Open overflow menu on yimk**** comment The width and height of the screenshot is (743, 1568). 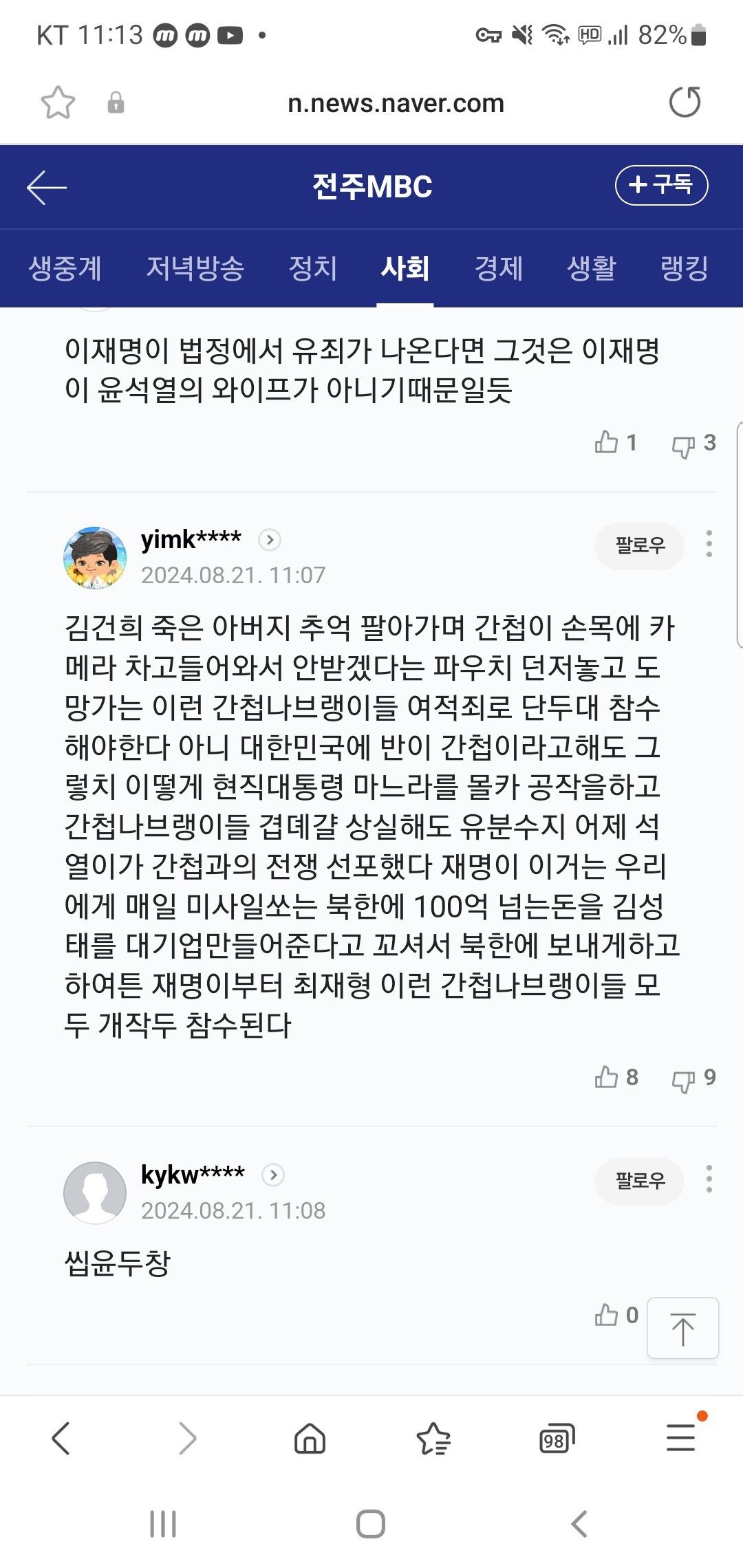[709, 544]
